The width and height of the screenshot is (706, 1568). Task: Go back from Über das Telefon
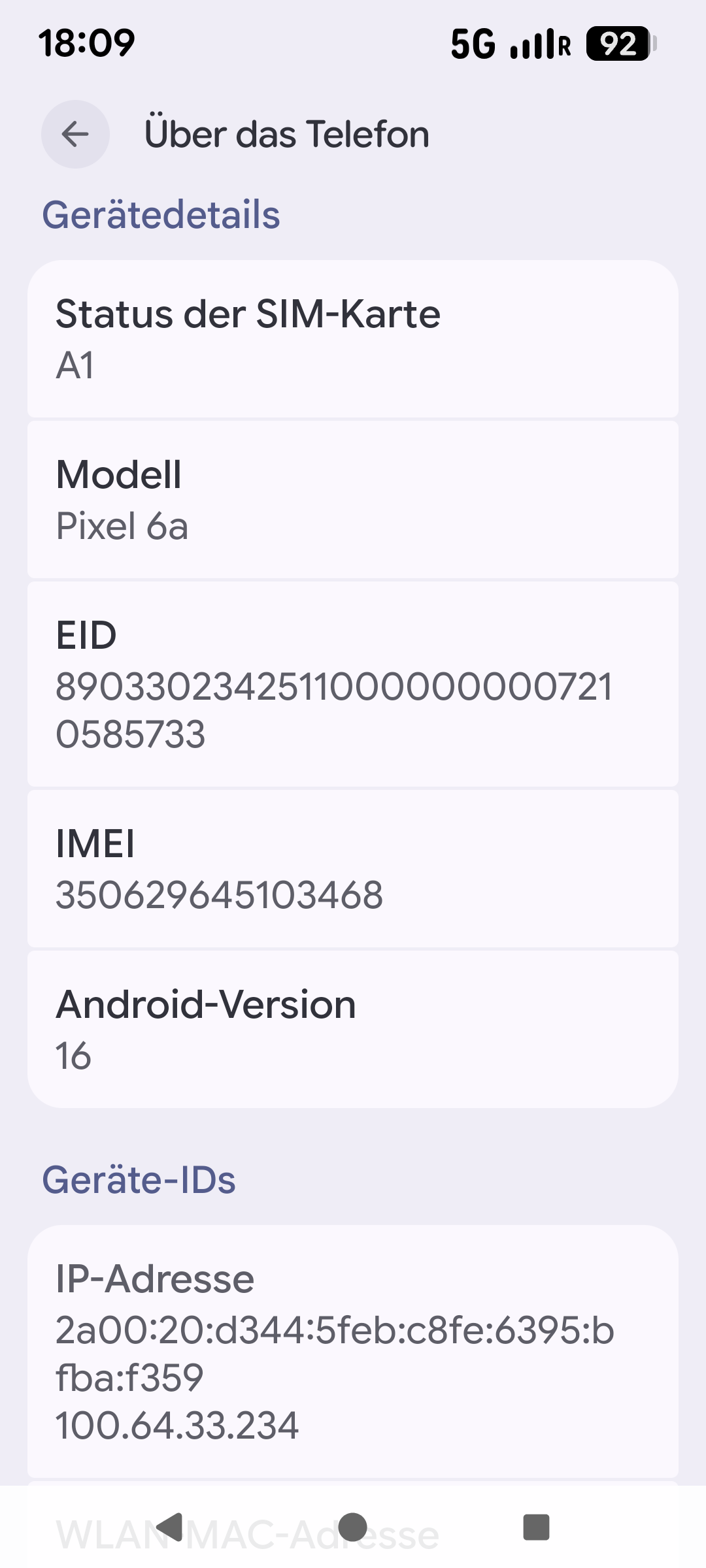pos(75,134)
